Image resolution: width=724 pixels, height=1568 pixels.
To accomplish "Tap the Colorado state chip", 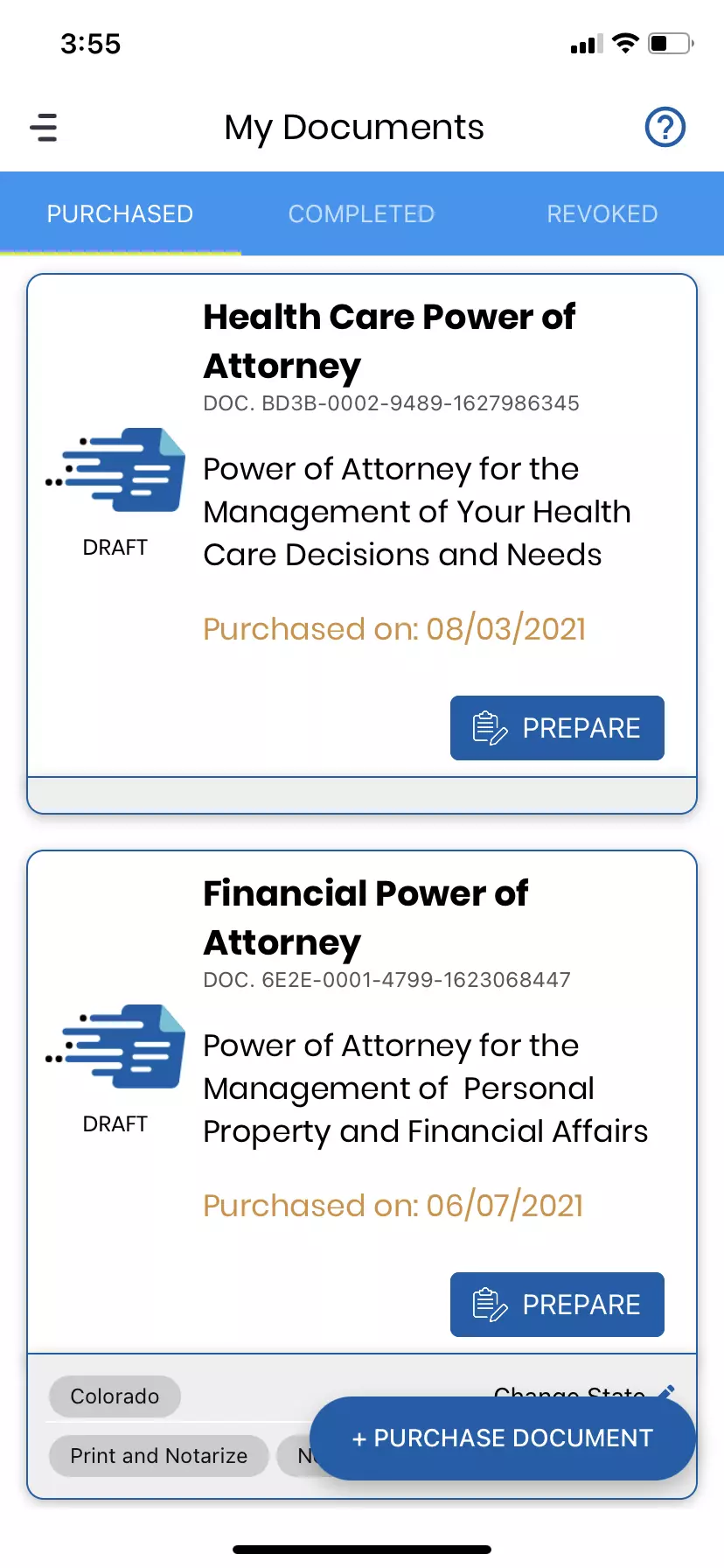I will click(115, 1396).
